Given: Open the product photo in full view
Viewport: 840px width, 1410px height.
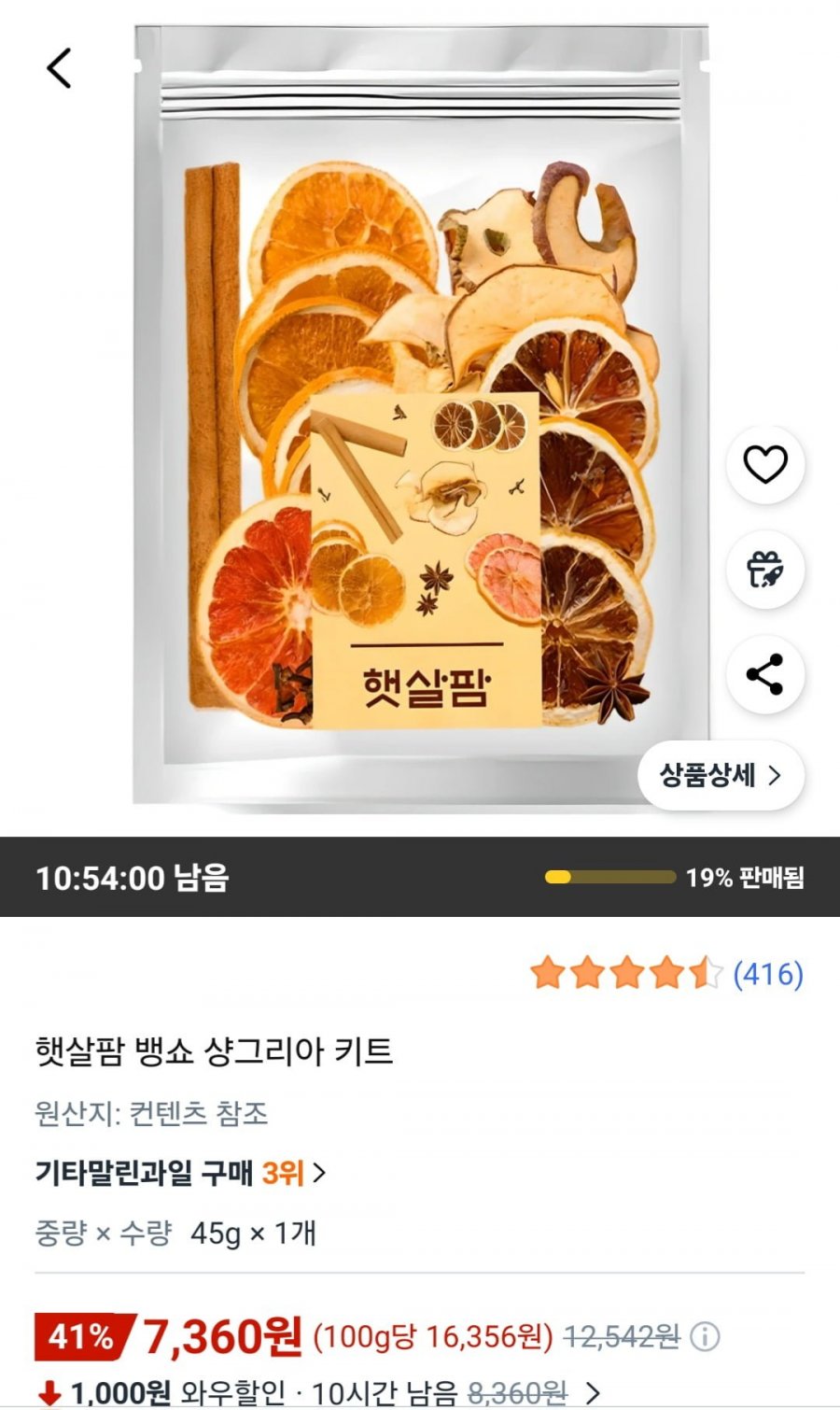Looking at the screenshot, I should tap(420, 420).
